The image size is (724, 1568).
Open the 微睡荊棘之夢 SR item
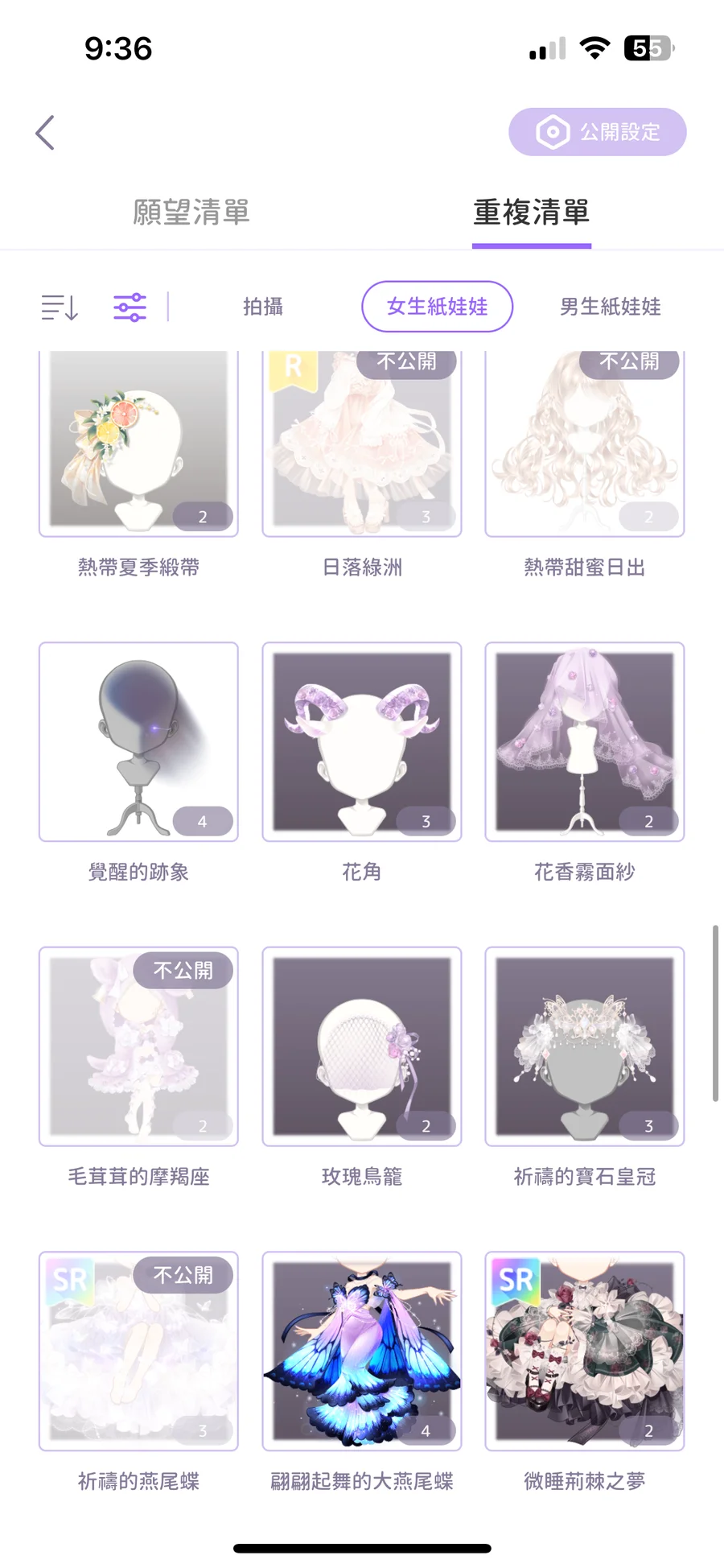(x=585, y=1351)
